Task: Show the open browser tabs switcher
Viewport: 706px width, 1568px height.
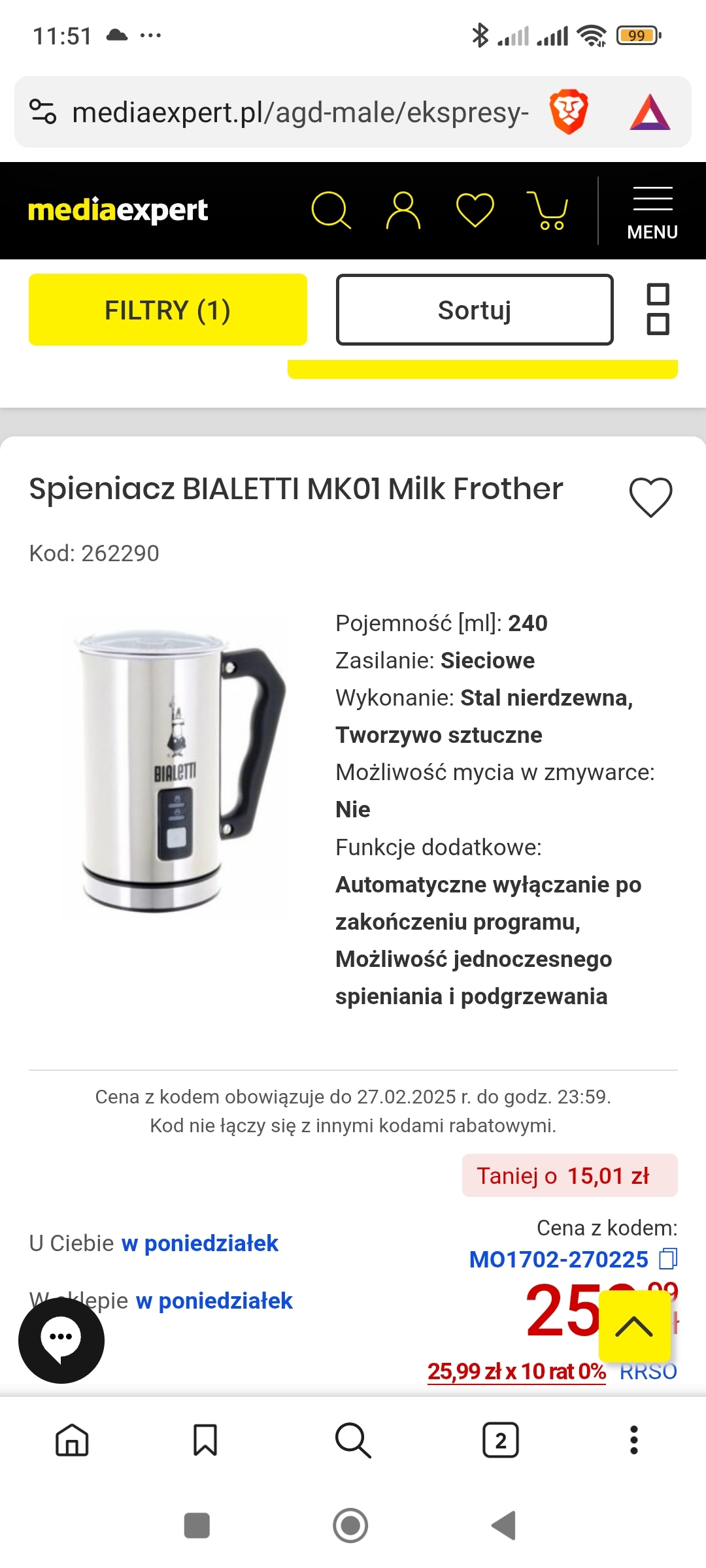Action: pos(501,1440)
